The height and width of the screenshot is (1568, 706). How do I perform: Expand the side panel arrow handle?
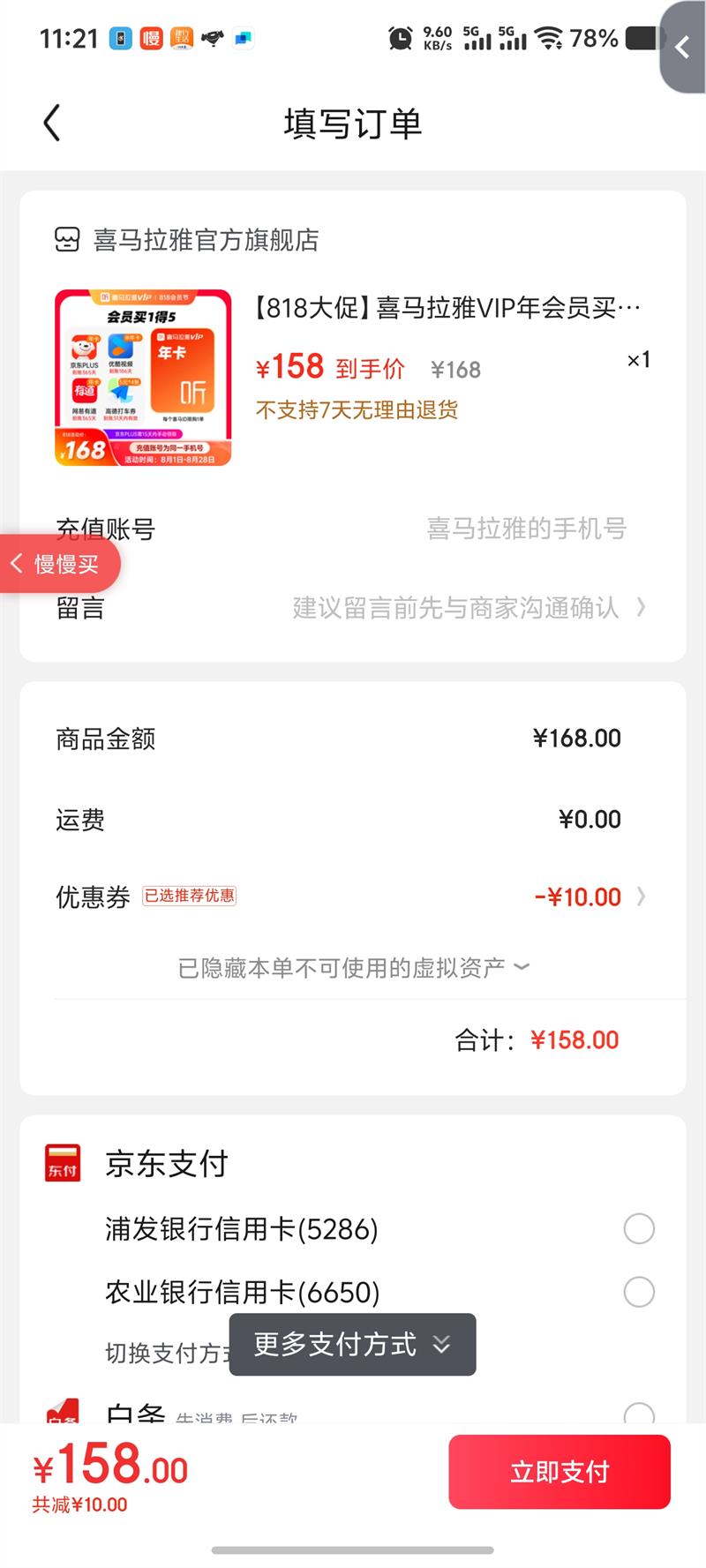682,48
